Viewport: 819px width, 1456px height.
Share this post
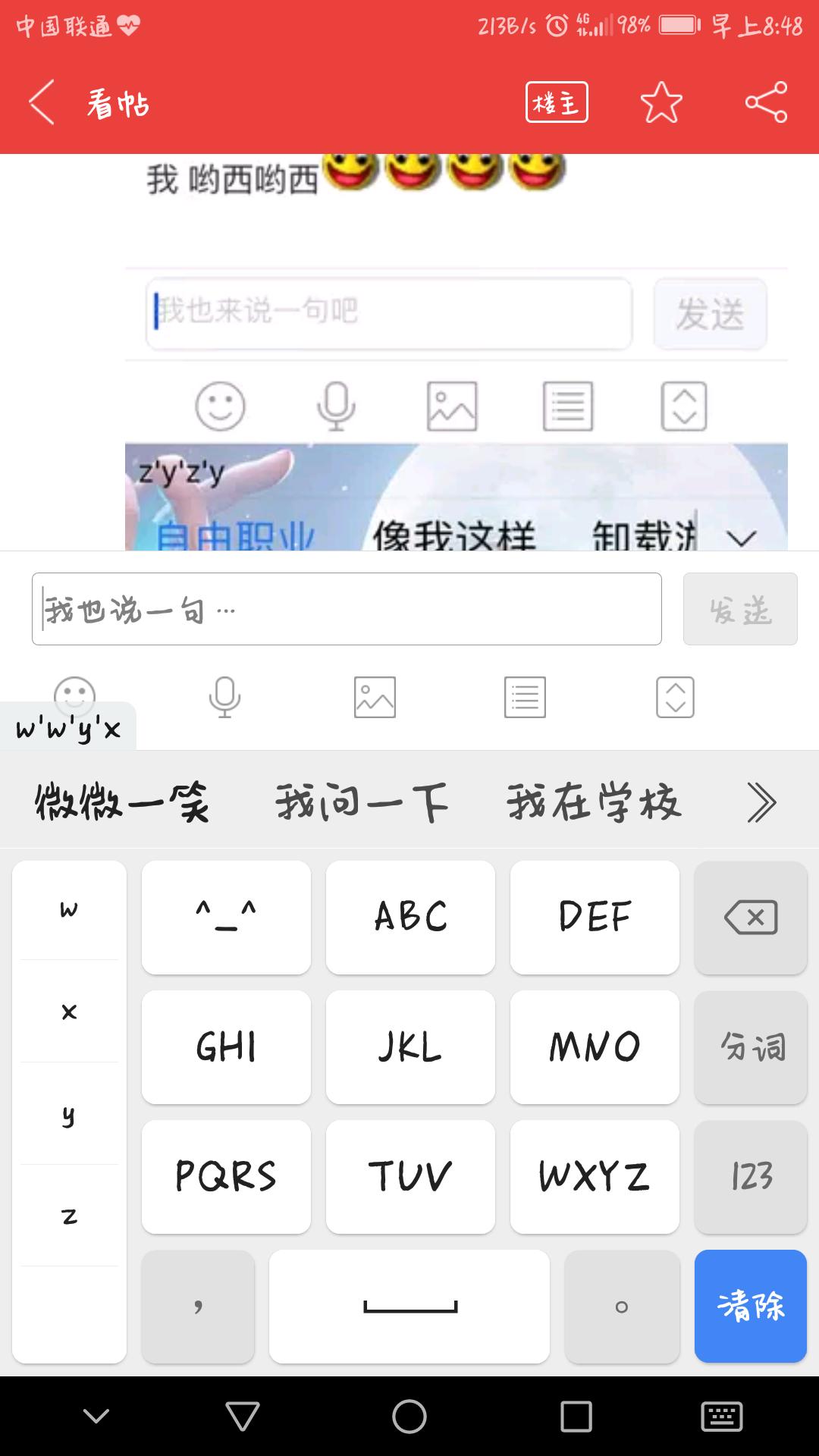click(x=766, y=102)
